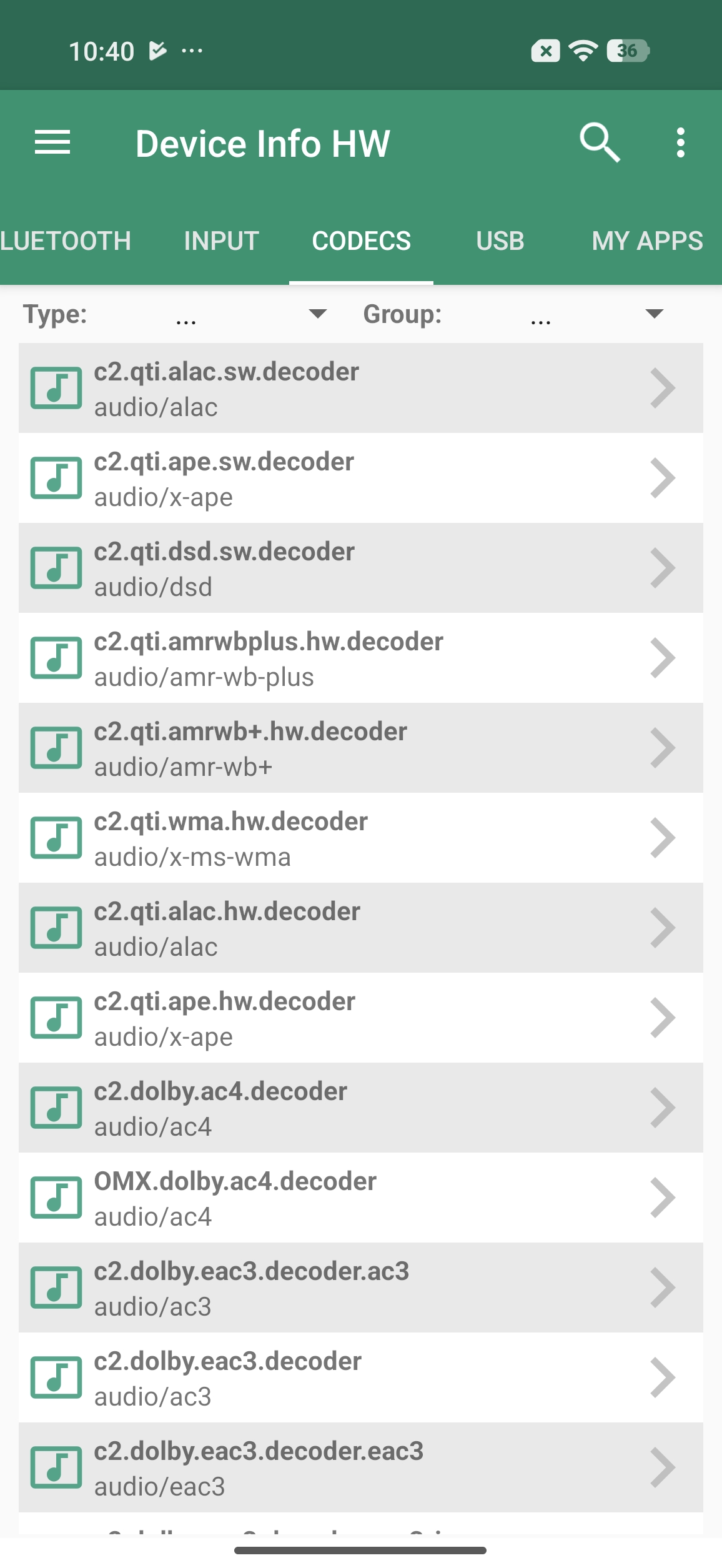Switch to the Input tab
The width and height of the screenshot is (722, 1568).
click(221, 241)
